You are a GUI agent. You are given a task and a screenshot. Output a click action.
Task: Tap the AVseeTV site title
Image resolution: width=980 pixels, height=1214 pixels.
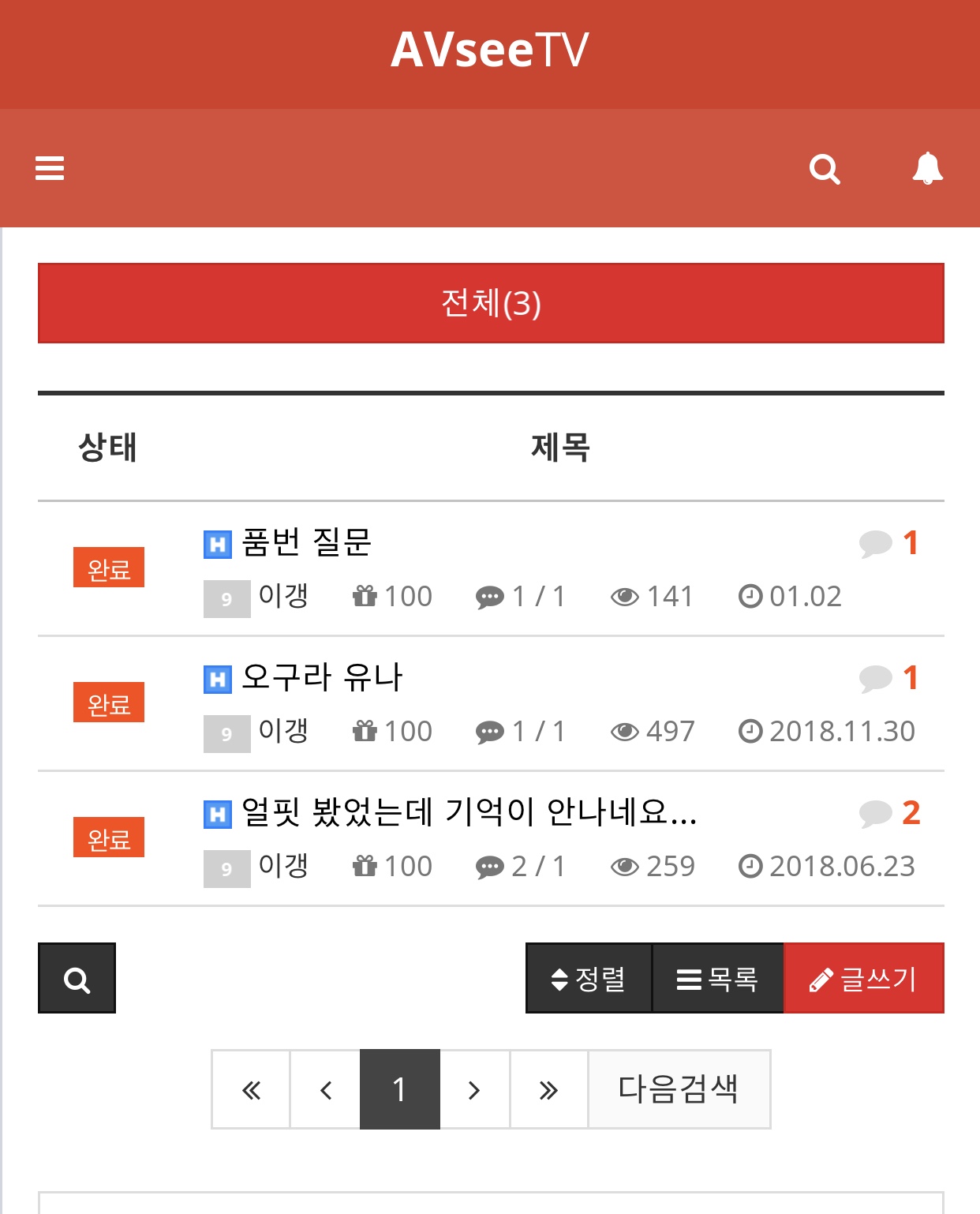[x=490, y=50]
